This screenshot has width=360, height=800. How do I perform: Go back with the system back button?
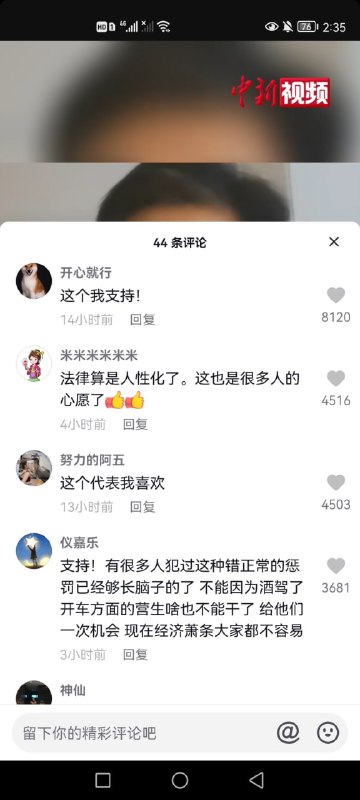(x=256, y=780)
